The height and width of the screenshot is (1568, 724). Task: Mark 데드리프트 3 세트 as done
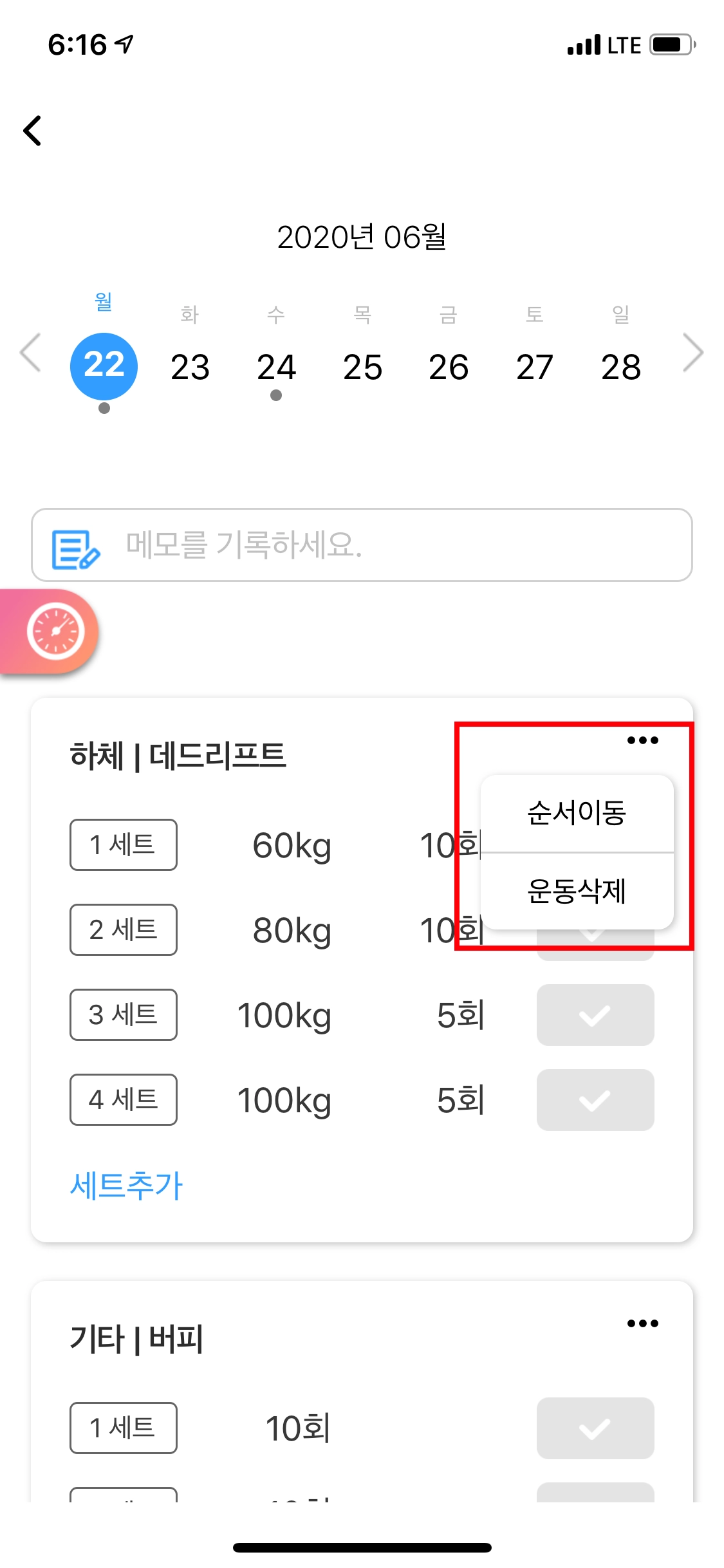pyautogui.click(x=595, y=1015)
